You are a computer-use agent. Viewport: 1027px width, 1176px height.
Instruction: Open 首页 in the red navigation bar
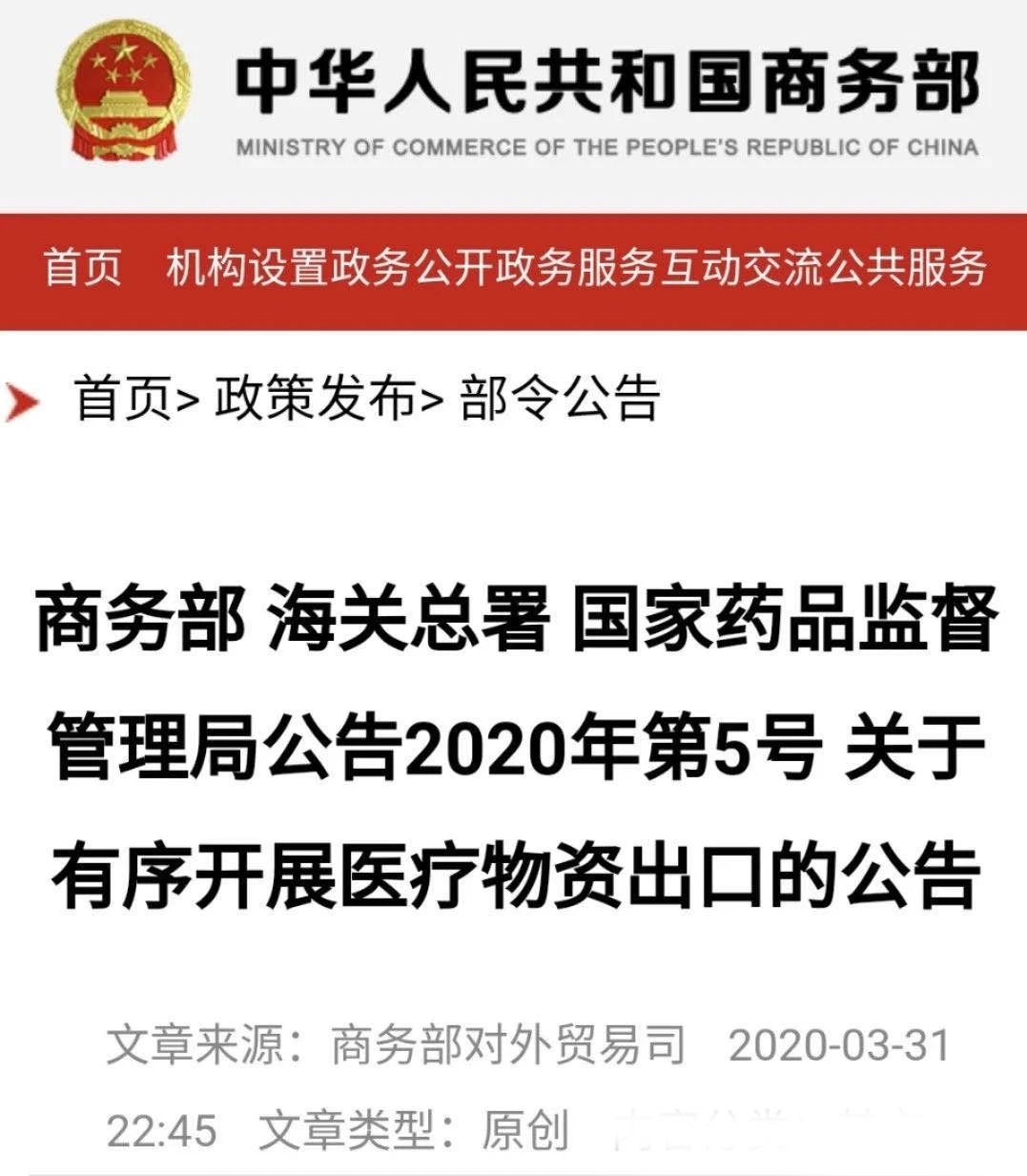point(84,268)
